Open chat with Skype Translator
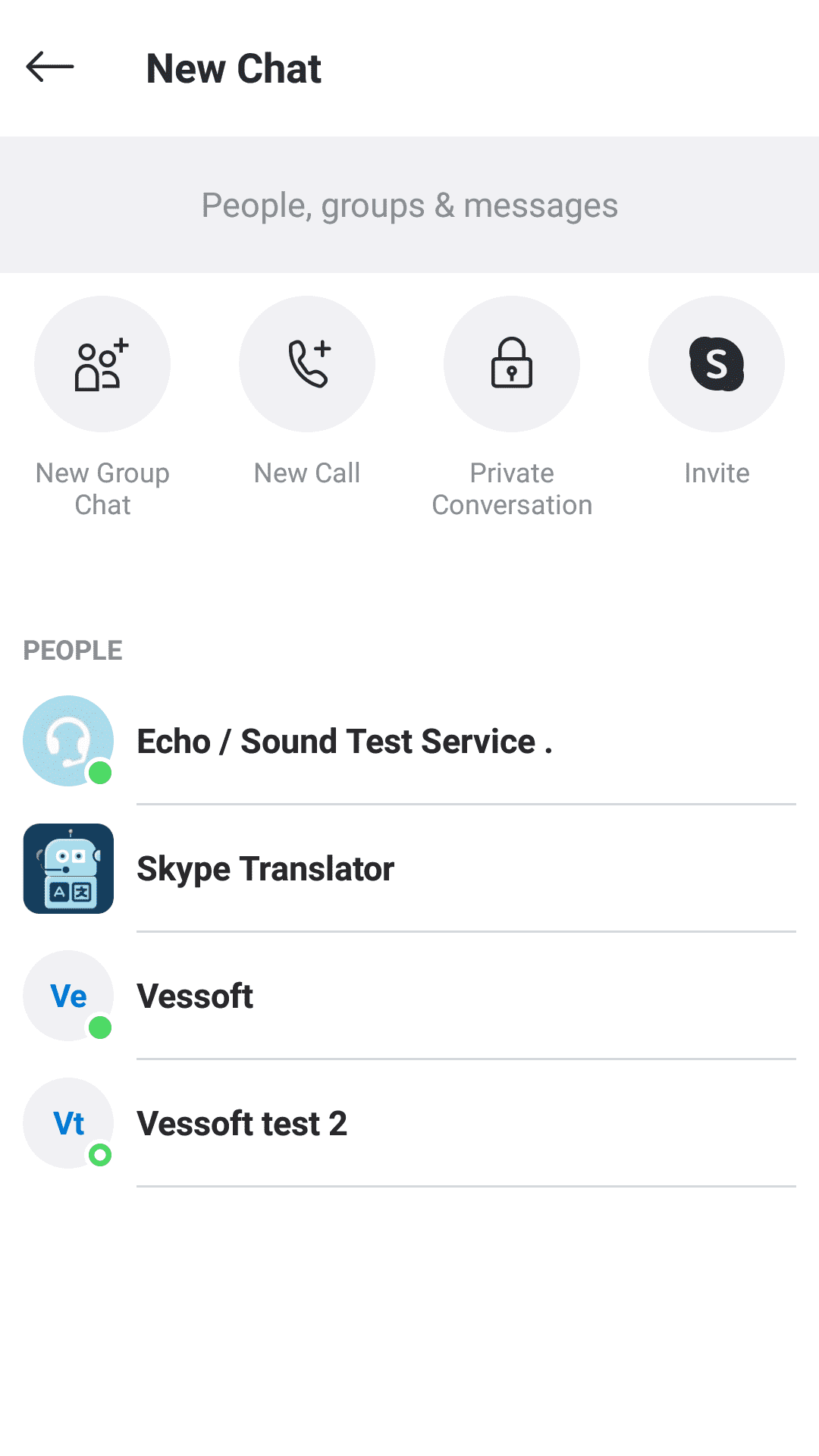This screenshot has height=1456, width=819. click(x=409, y=868)
